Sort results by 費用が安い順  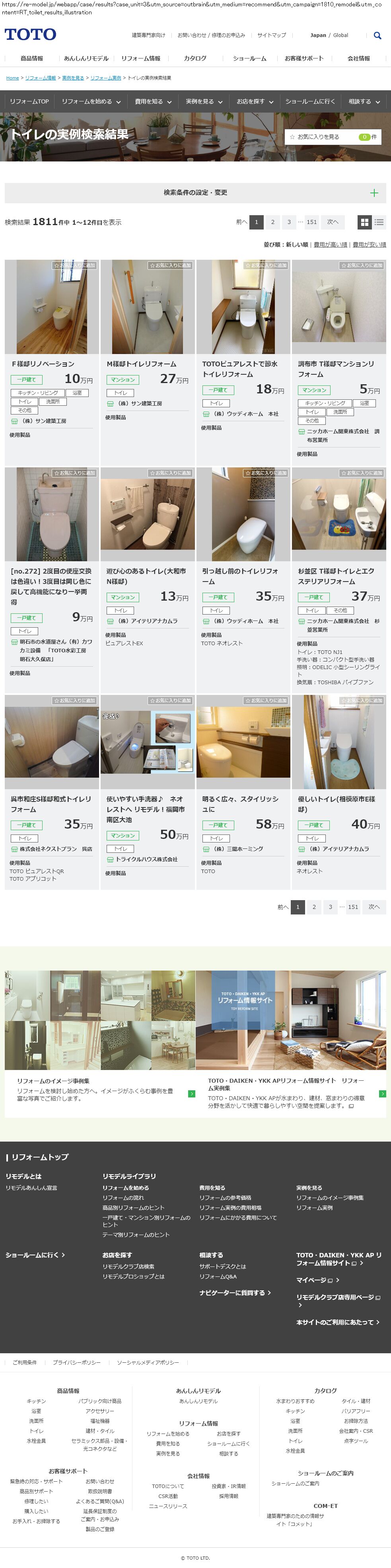click(x=369, y=245)
